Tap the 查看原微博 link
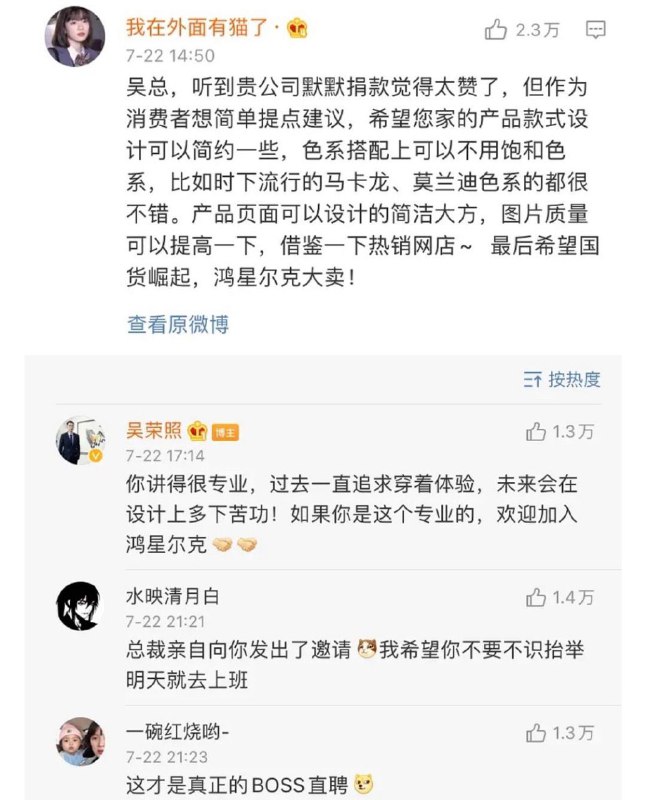Screen dimensions: 646x800 click(x=178, y=324)
